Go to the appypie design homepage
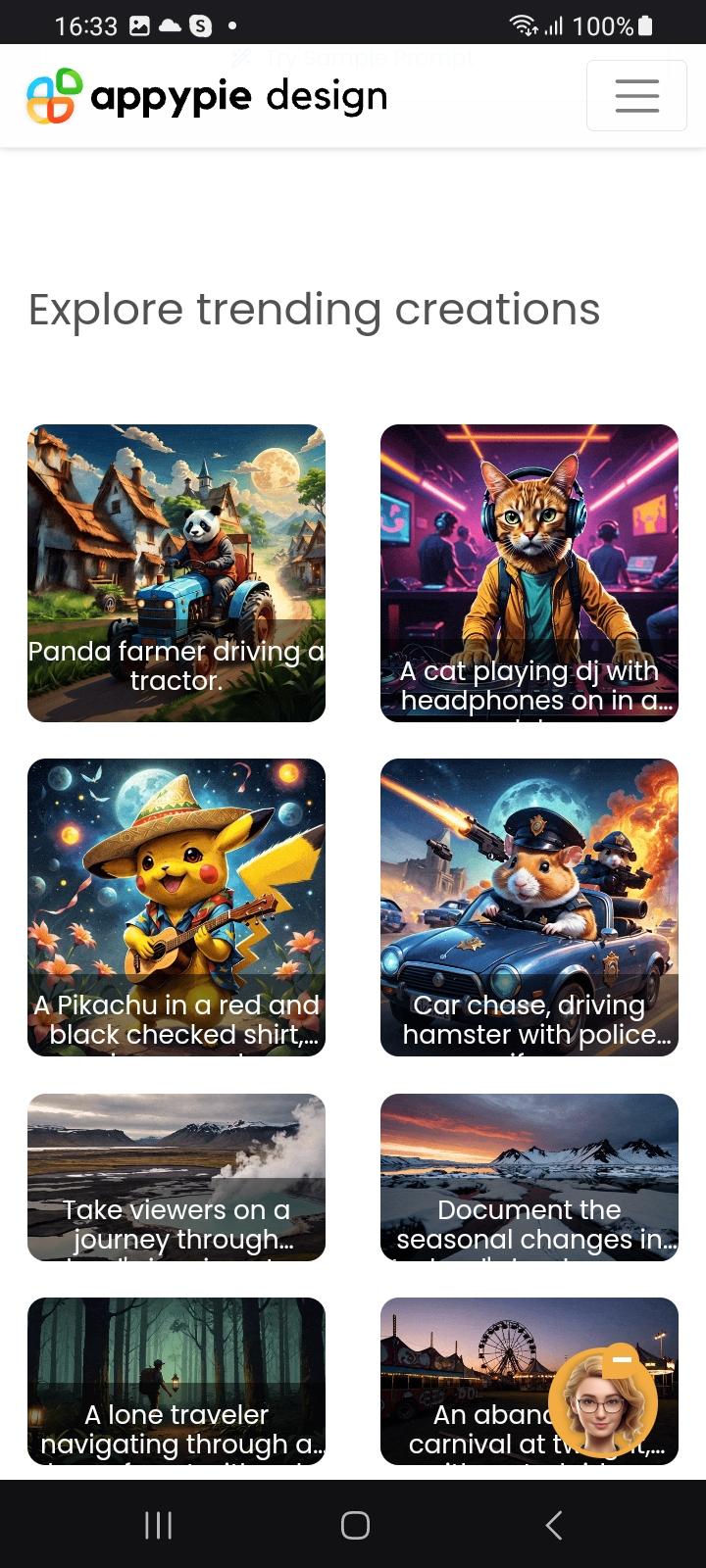This screenshot has width=706, height=1568. coord(206,96)
